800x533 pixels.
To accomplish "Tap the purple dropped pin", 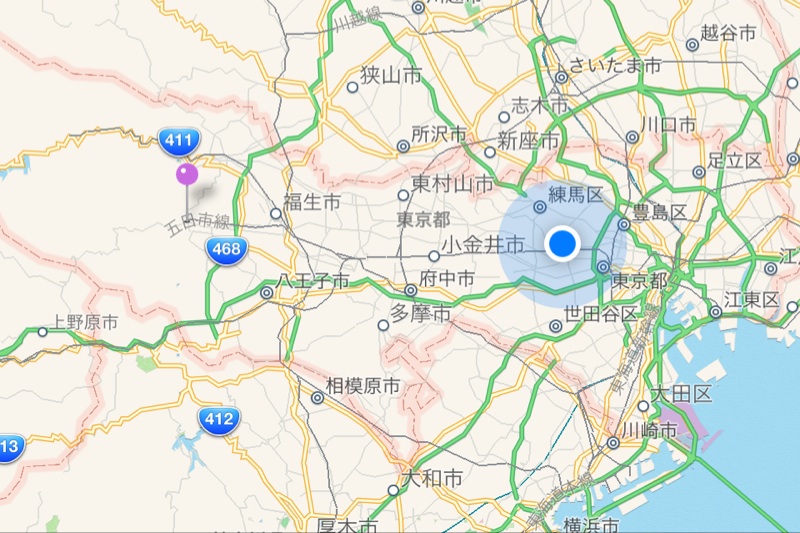I will click(x=187, y=176).
